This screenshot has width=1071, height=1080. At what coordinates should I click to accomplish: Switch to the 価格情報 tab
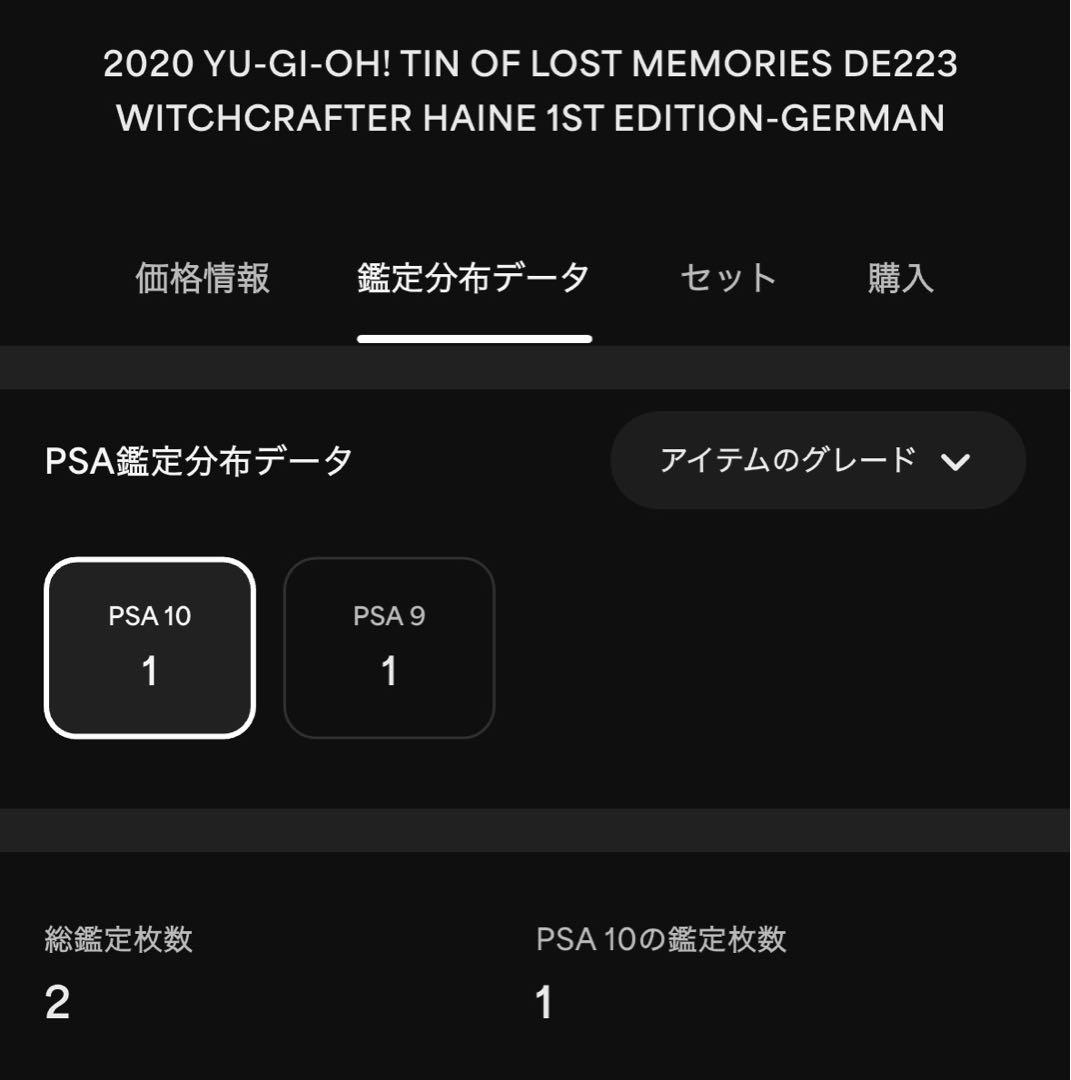point(202,278)
